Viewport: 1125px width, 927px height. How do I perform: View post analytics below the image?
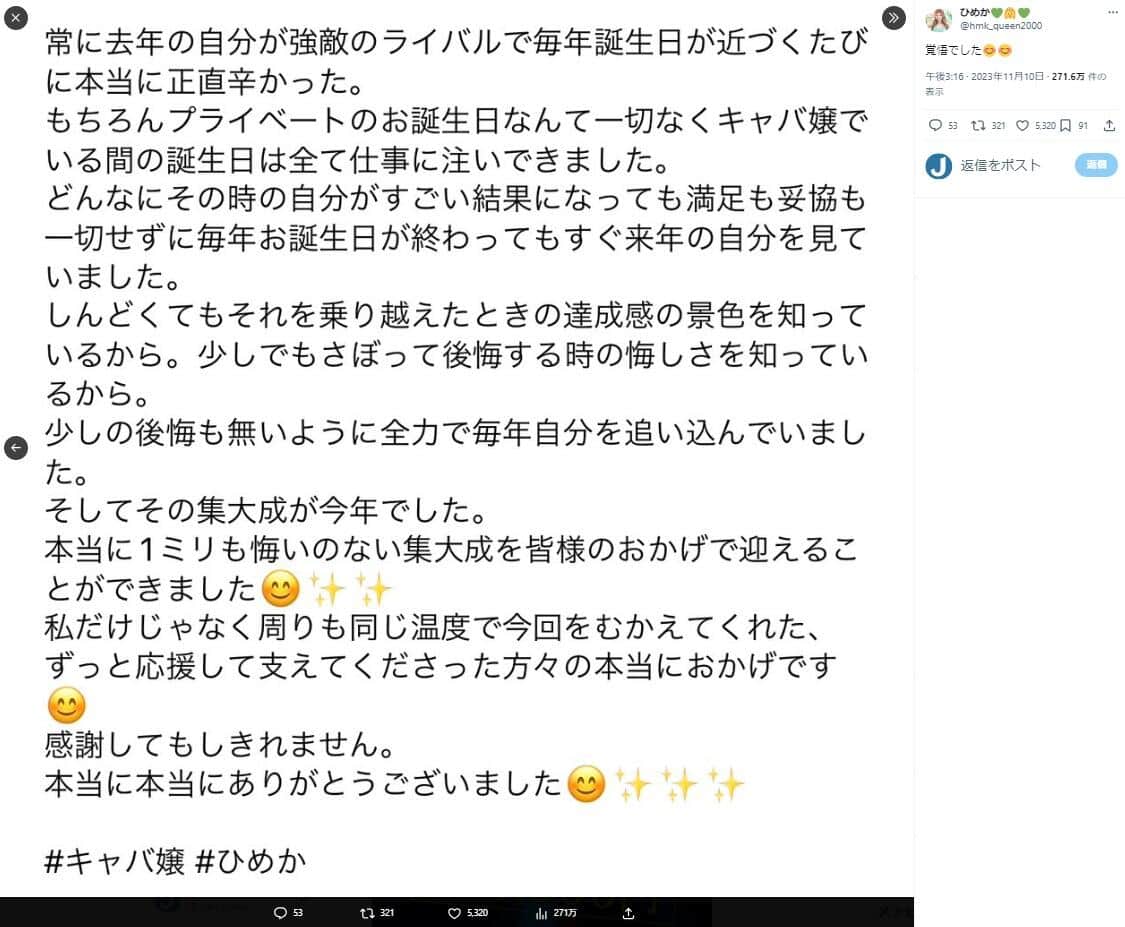[542, 913]
